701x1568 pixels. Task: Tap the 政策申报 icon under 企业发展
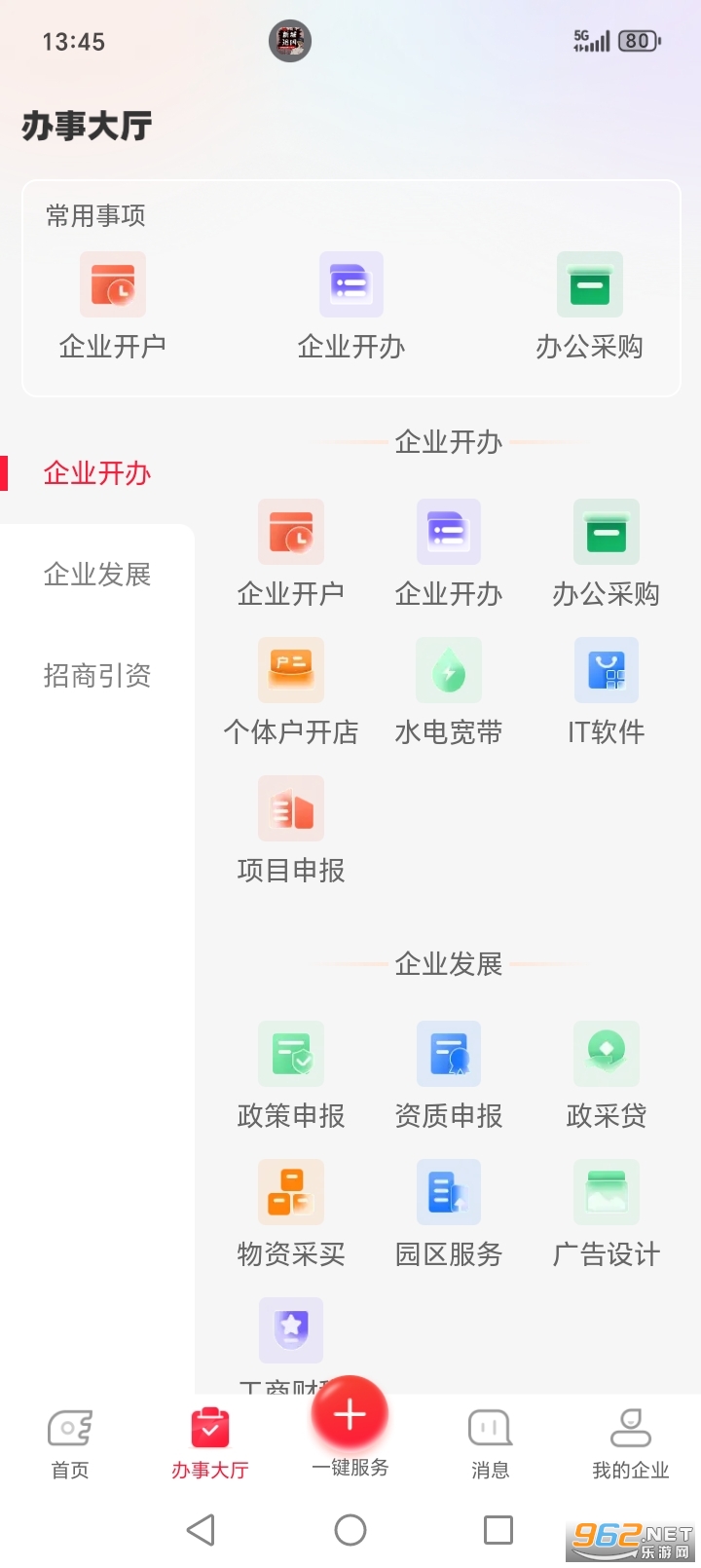(x=290, y=1053)
